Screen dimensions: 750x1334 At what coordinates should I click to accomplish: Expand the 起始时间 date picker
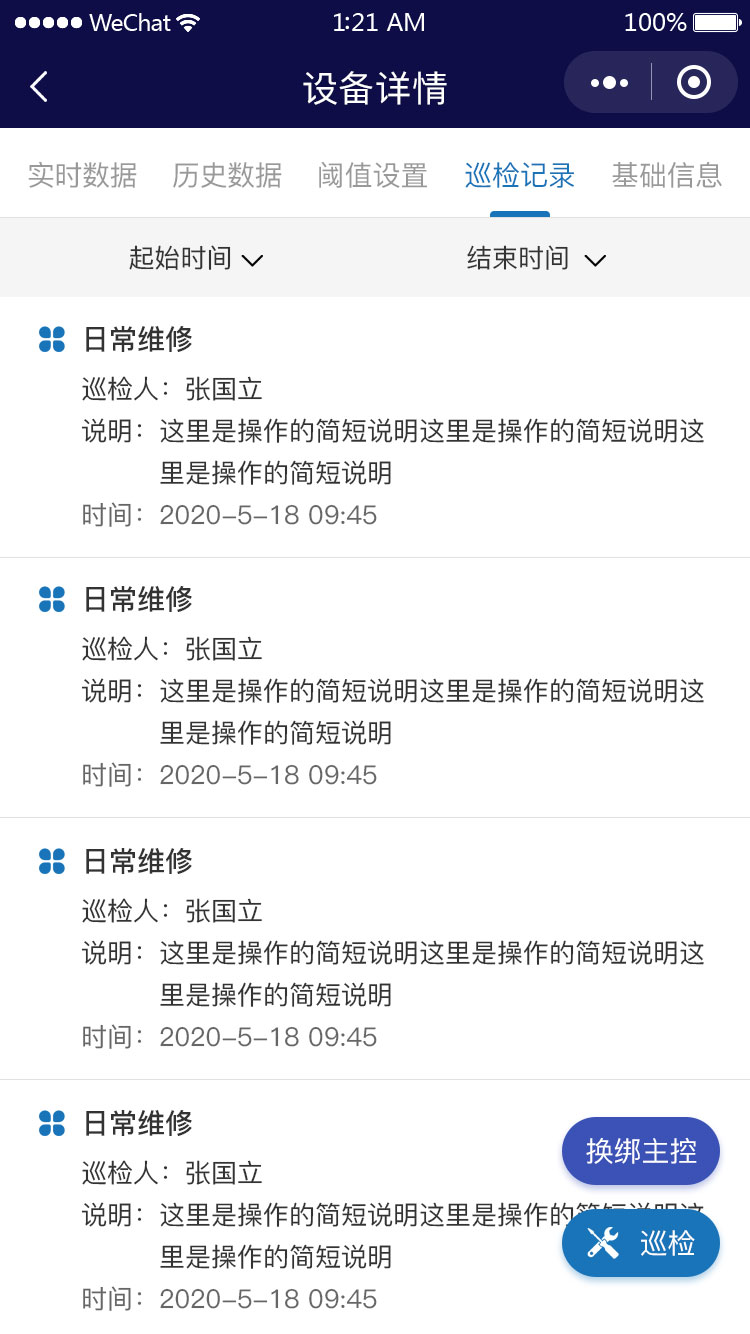click(x=196, y=259)
